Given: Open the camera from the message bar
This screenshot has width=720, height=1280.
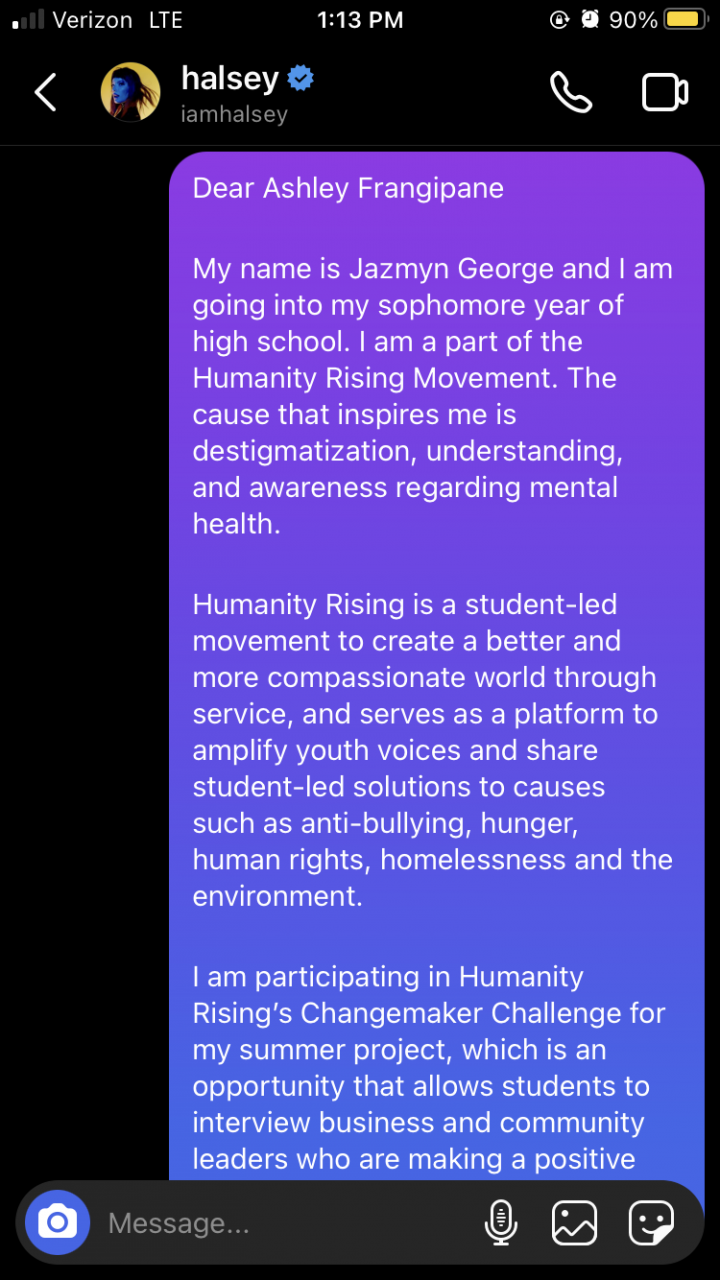Looking at the screenshot, I should pos(58,1222).
